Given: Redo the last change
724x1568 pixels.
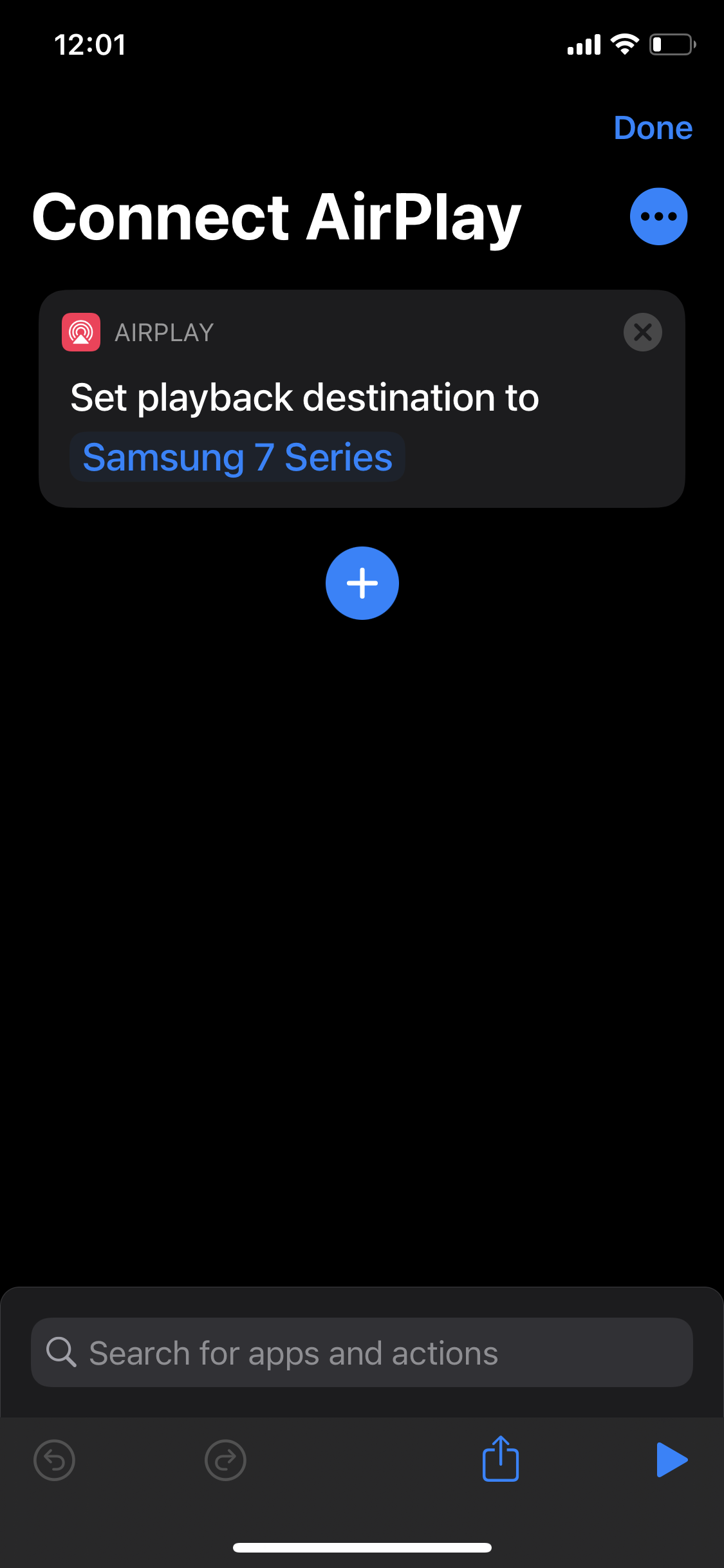Looking at the screenshot, I should 225,1460.
